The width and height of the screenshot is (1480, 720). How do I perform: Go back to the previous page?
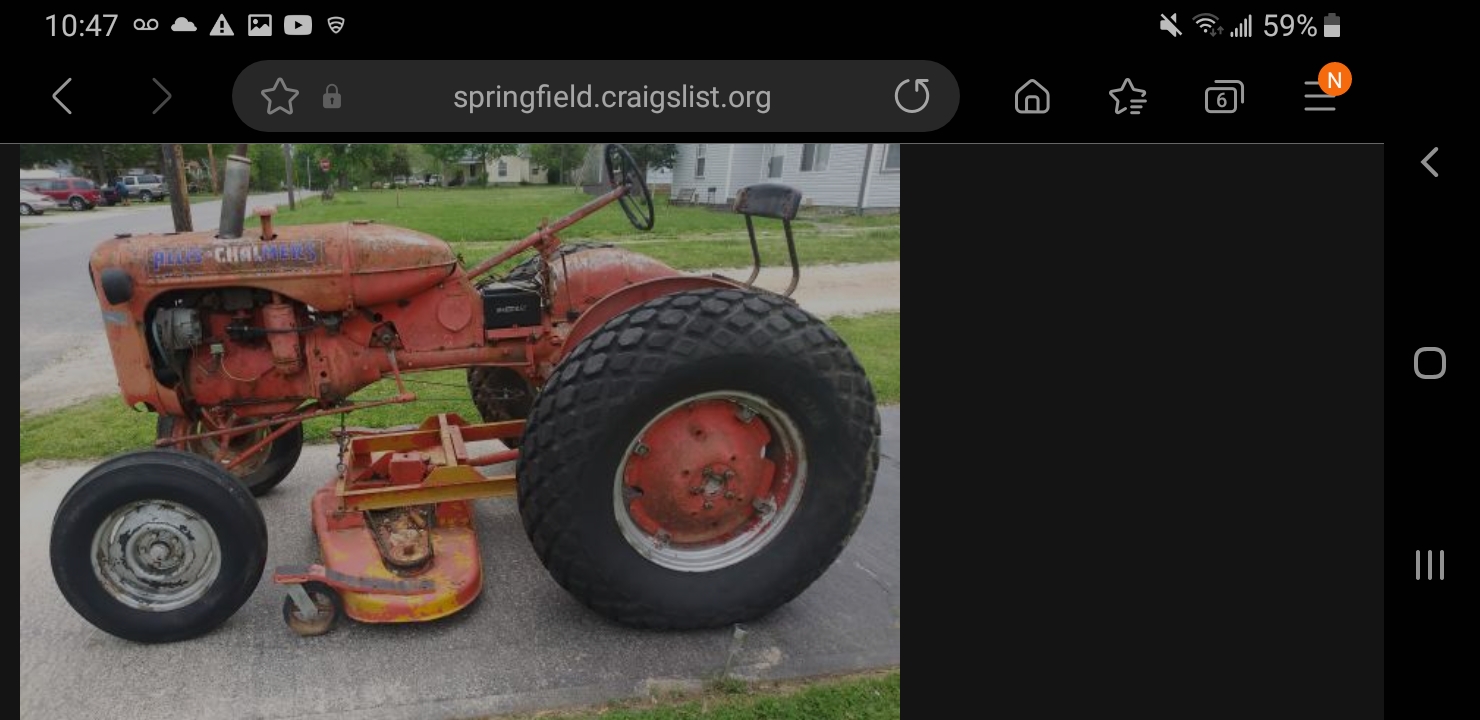[x=62, y=97]
